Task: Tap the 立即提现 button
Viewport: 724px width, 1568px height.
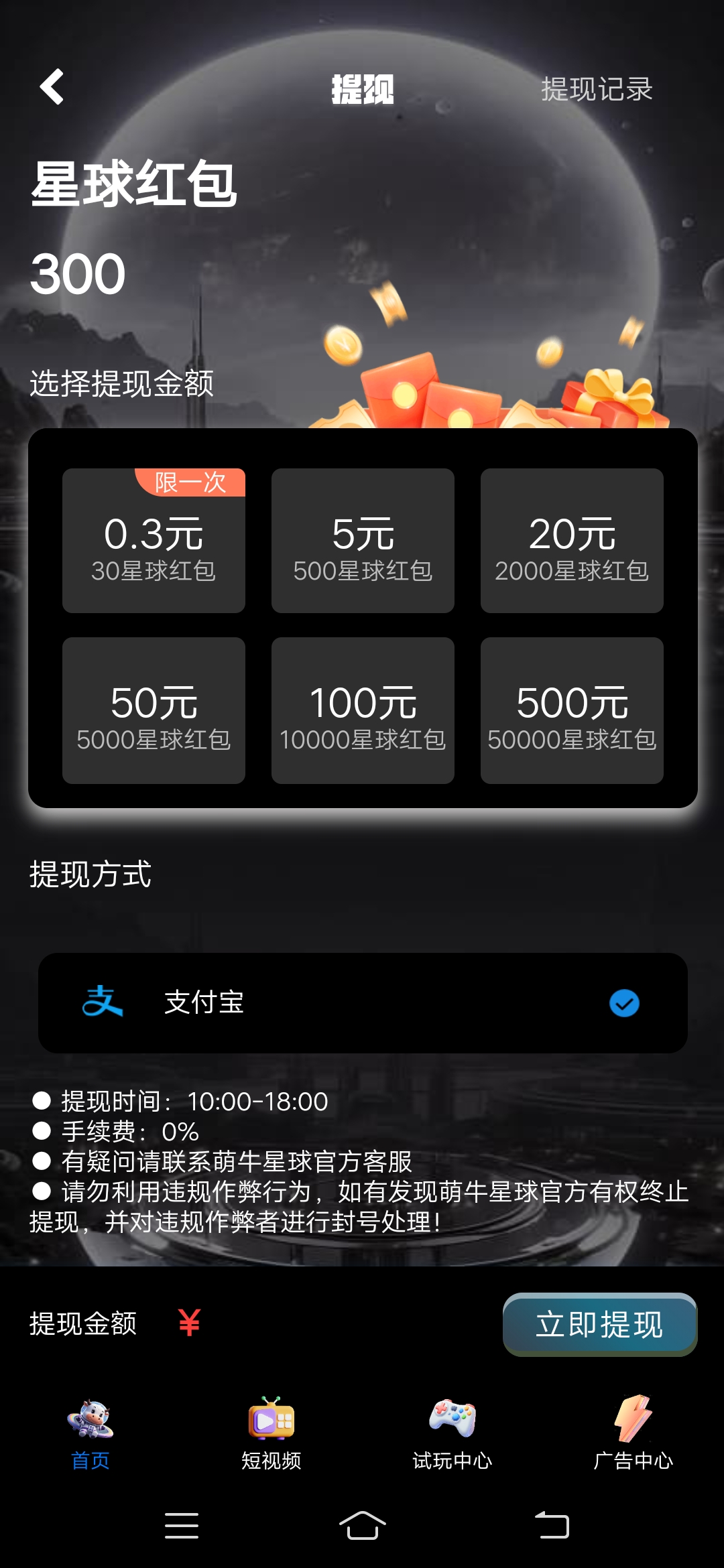Action: [600, 1325]
